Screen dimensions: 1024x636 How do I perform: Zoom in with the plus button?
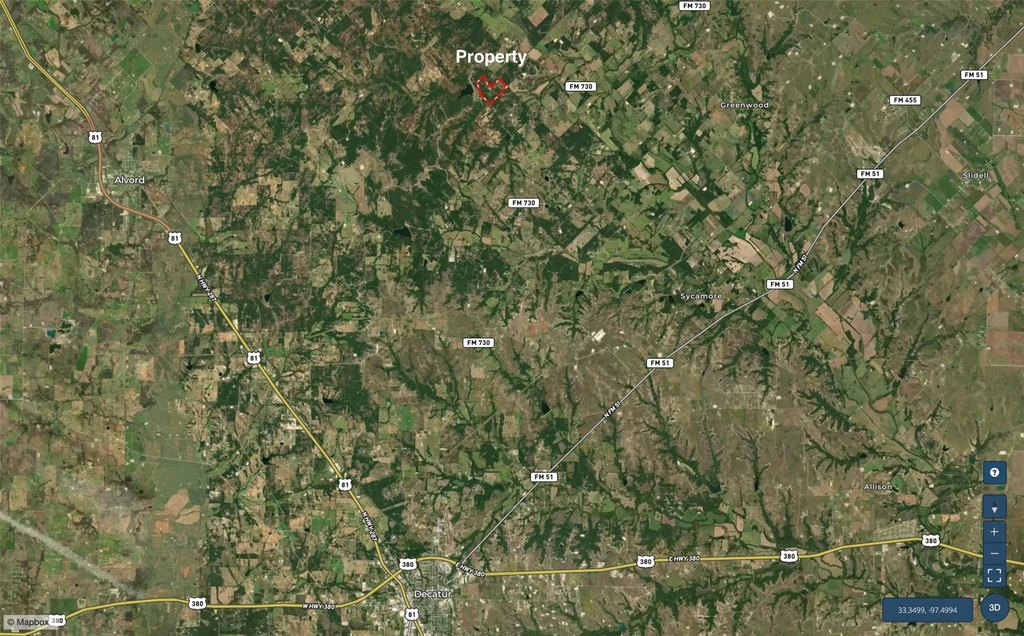point(994,532)
